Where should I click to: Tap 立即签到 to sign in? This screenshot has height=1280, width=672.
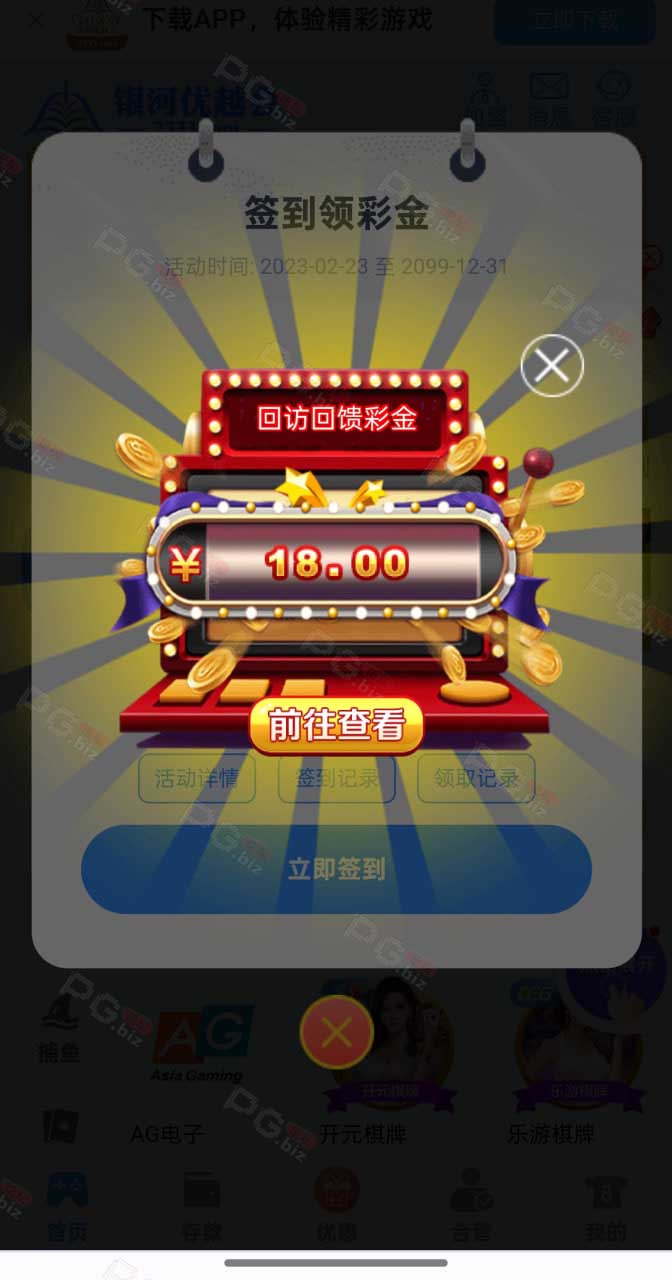coord(336,869)
